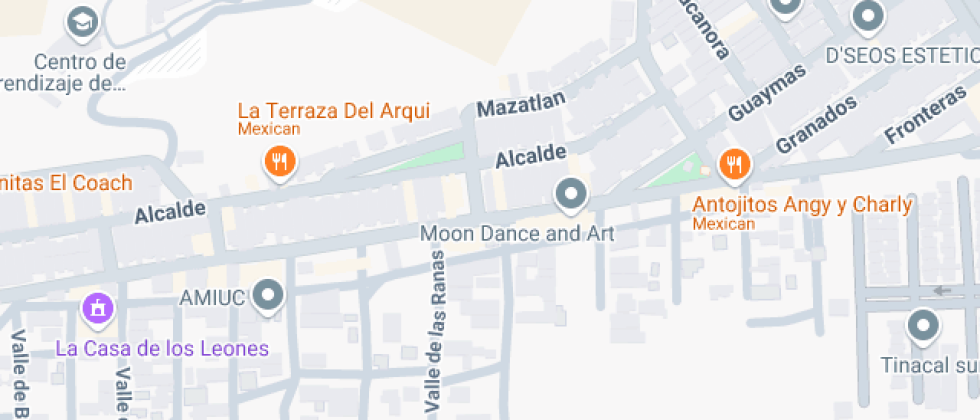Tap the D'SEOS ESTETIC location pin

(868, 16)
